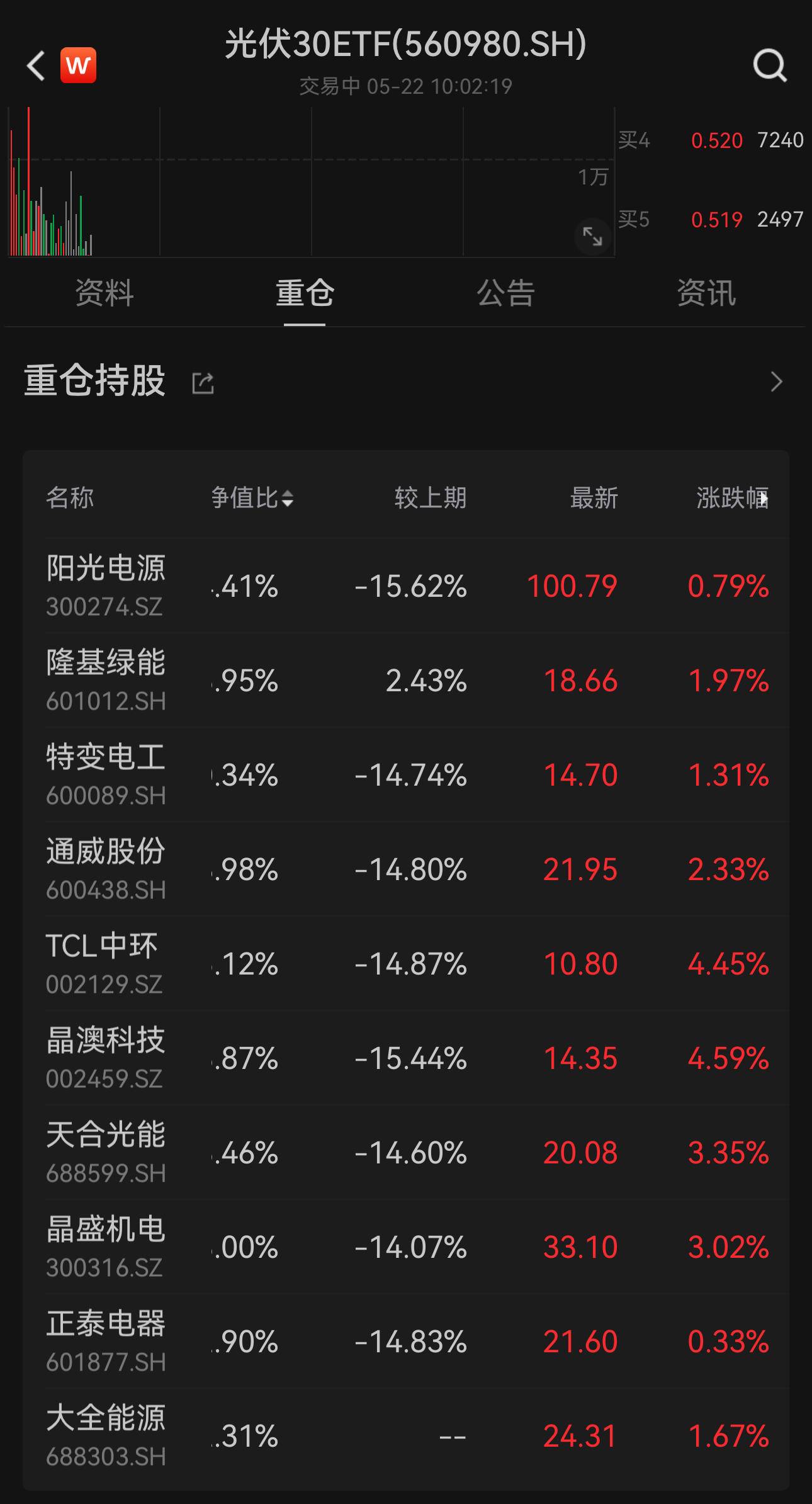
Task: Tap the 买5 quote level
Action: coord(717,220)
